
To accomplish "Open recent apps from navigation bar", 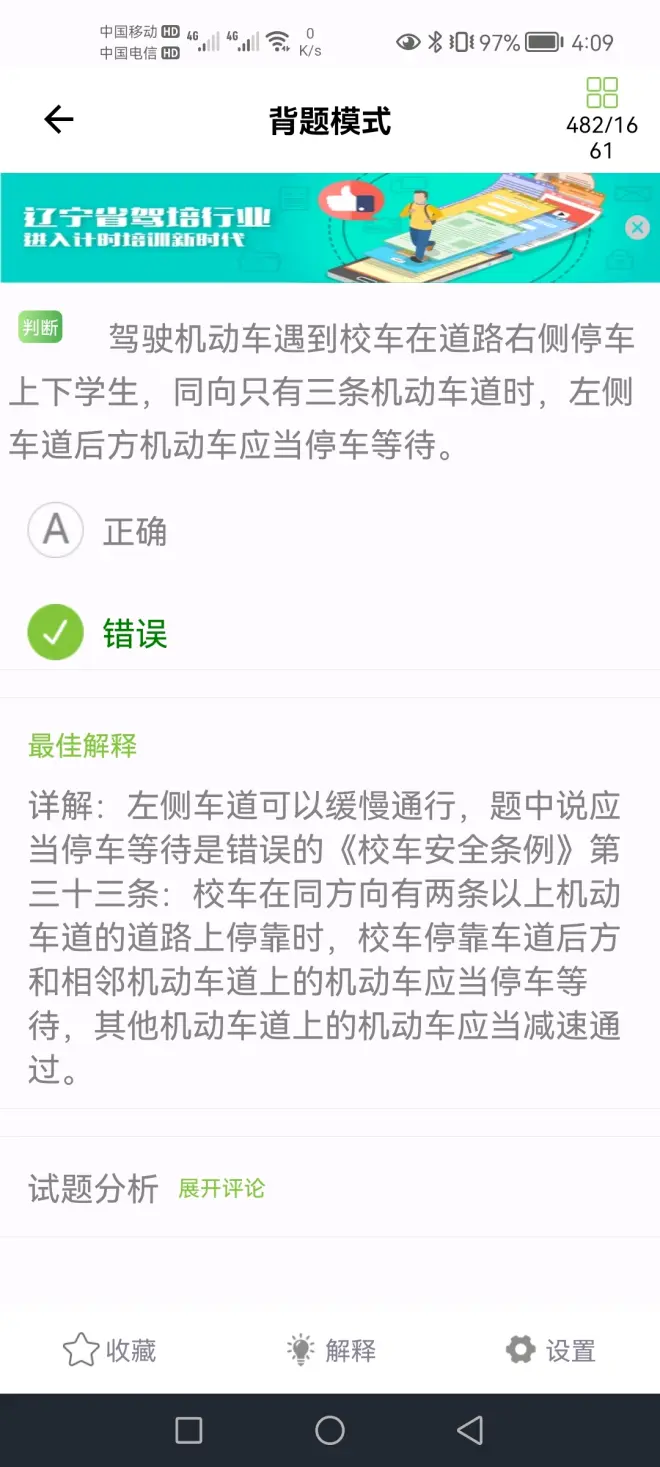I will (189, 1430).
